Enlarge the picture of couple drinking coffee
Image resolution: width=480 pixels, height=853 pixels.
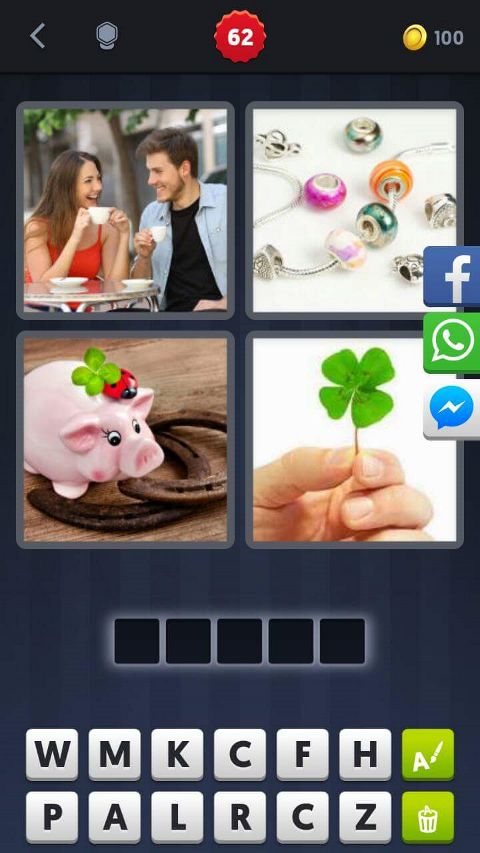click(x=125, y=210)
